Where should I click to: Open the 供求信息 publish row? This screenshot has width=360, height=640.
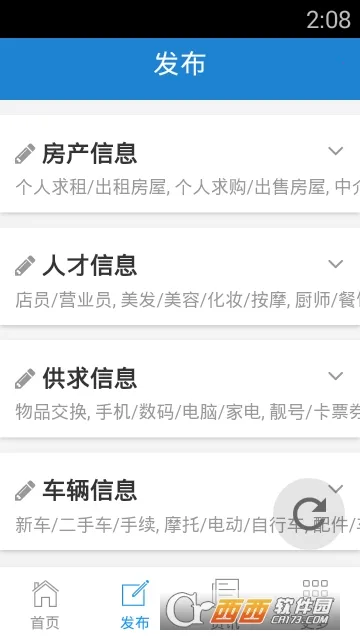180,389
